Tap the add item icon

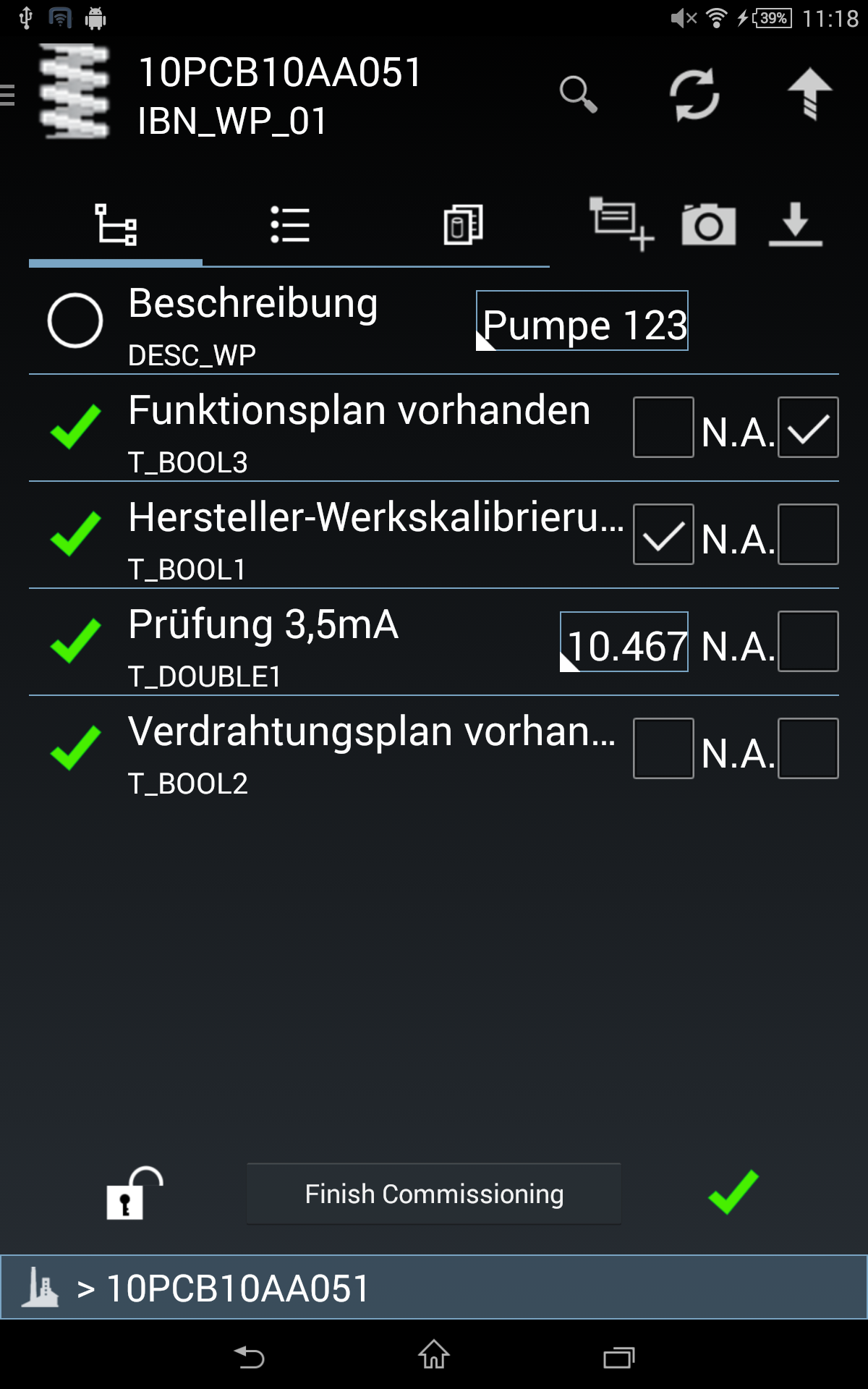[x=621, y=224]
